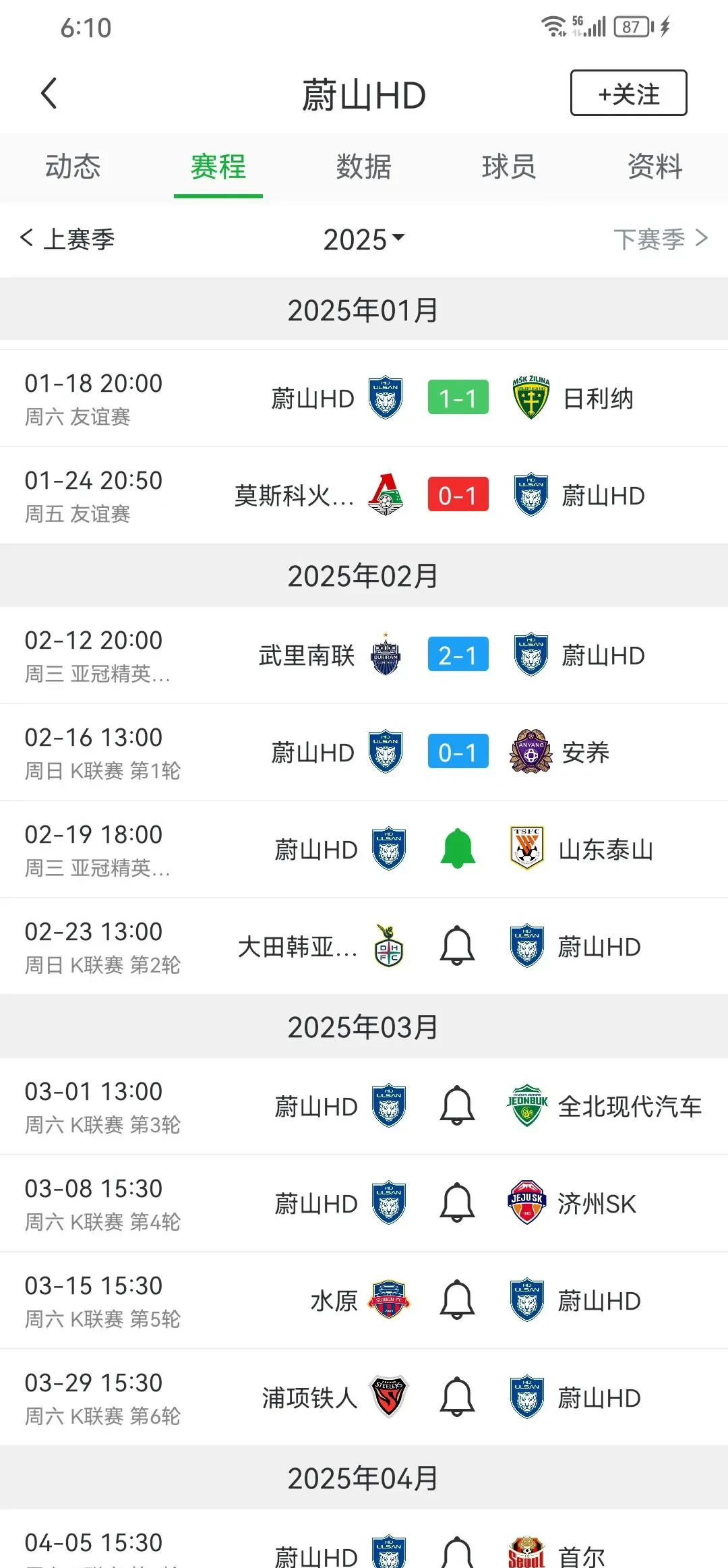The height and width of the screenshot is (1568, 728).
Task: Turn off reminder for the 山东泰山 match
Action: pos(458,848)
